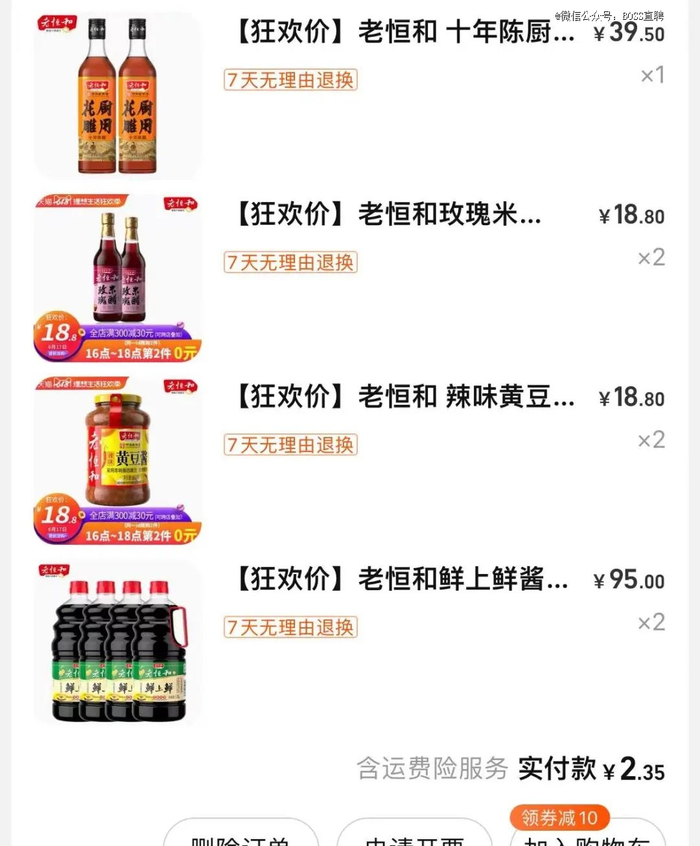
Task: Tap the 加入购物车 button
Action: 588,837
